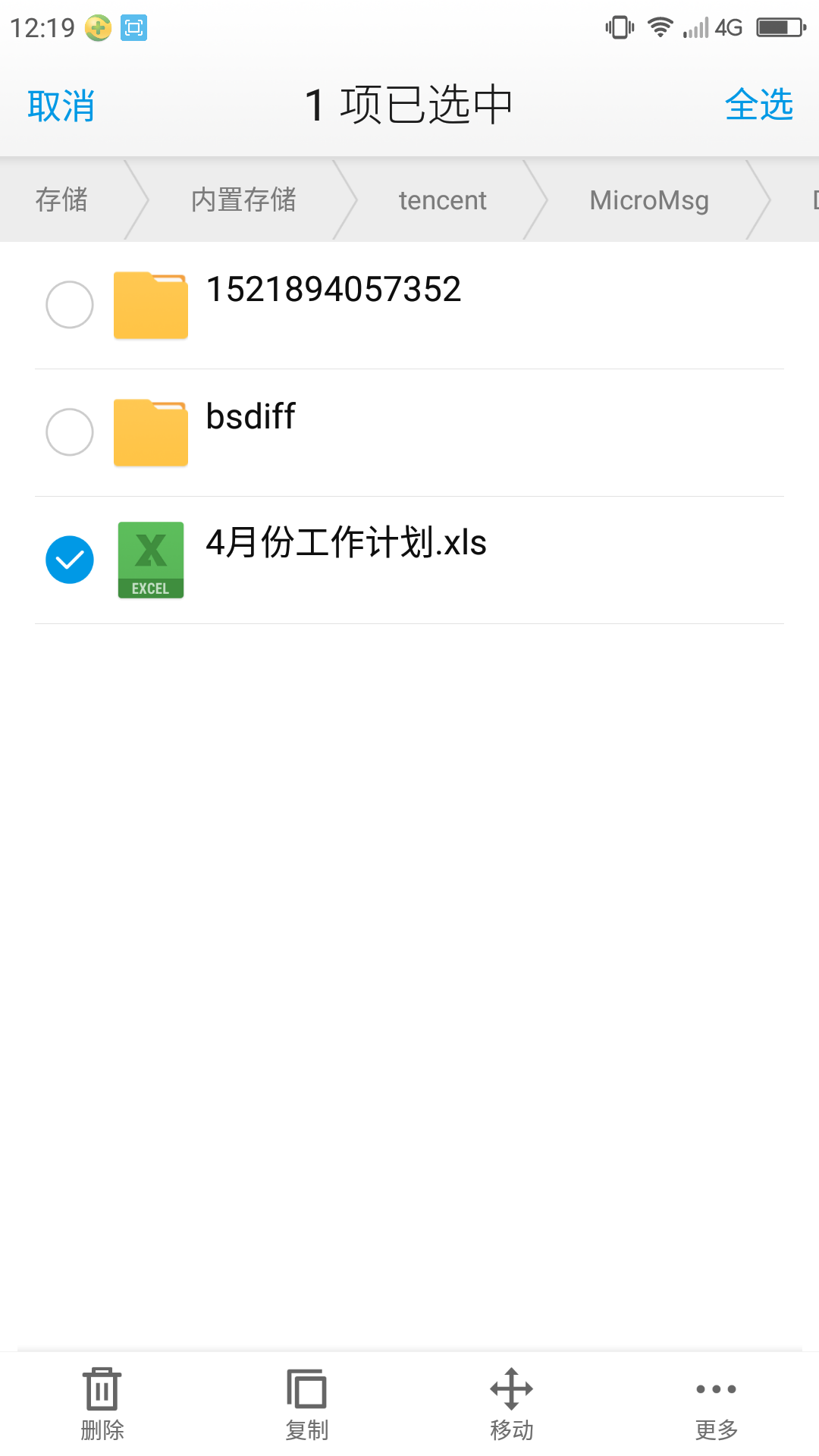Expand the partially hidden breadcrumb after MicroMsg

coord(808,199)
